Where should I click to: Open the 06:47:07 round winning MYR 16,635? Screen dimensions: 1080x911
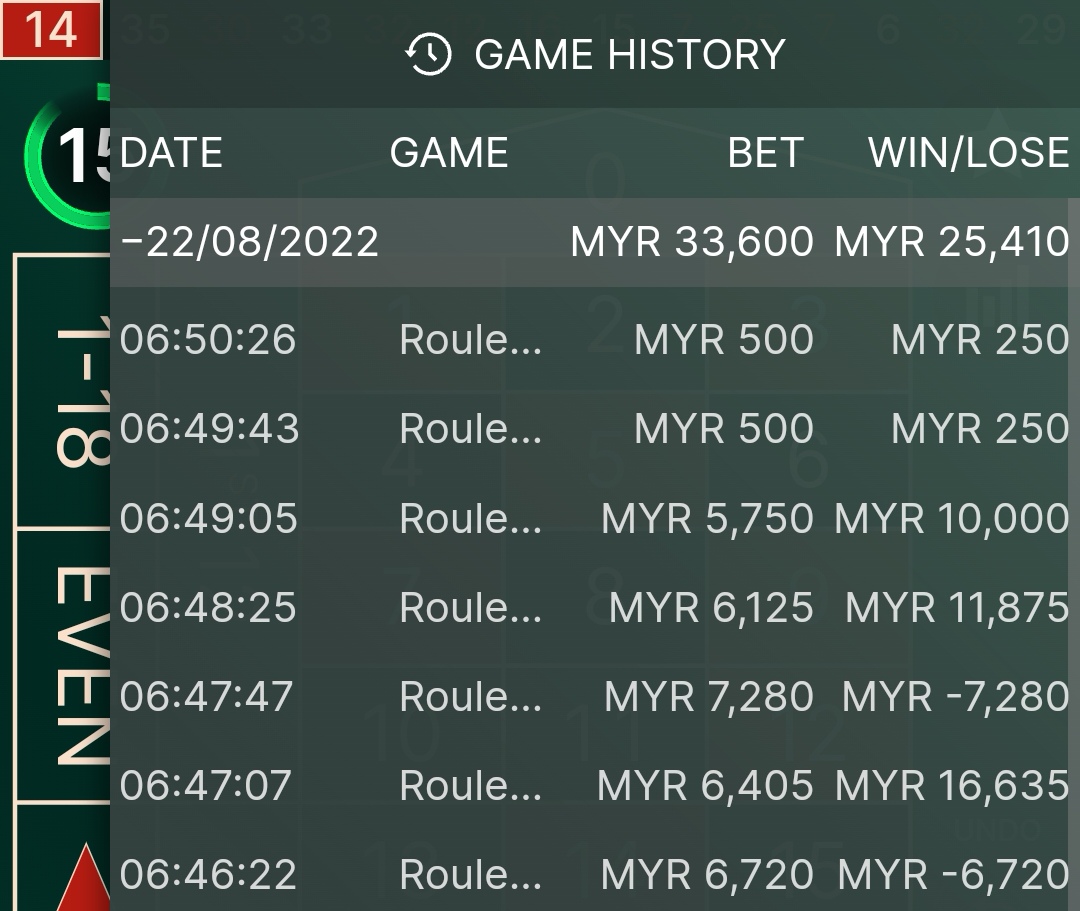[x=594, y=785]
